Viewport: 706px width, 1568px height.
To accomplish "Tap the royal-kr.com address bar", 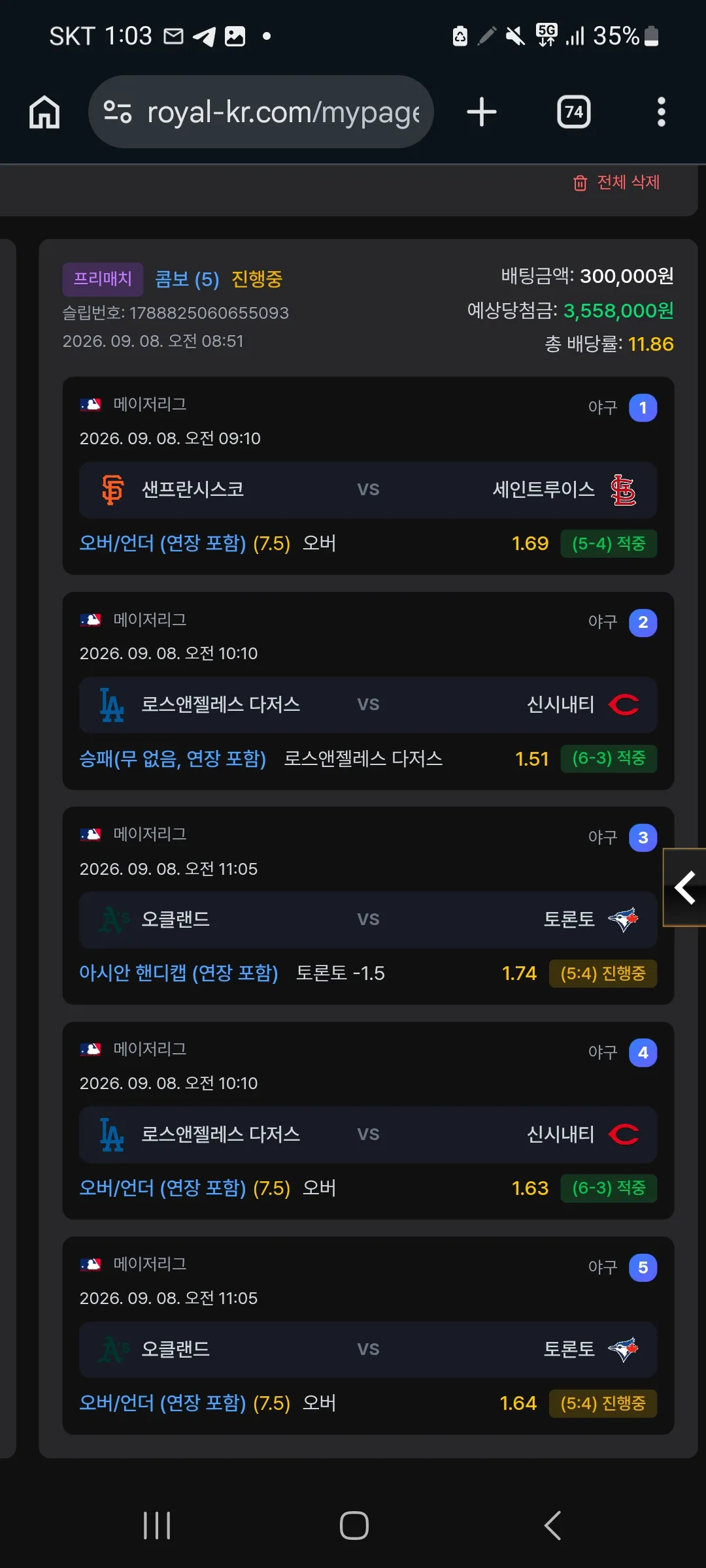I will tap(261, 112).
